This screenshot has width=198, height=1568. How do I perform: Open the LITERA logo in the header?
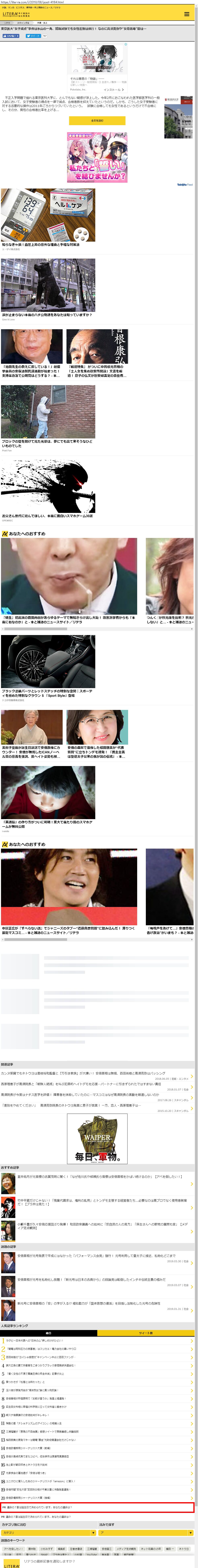click(x=10, y=13)
